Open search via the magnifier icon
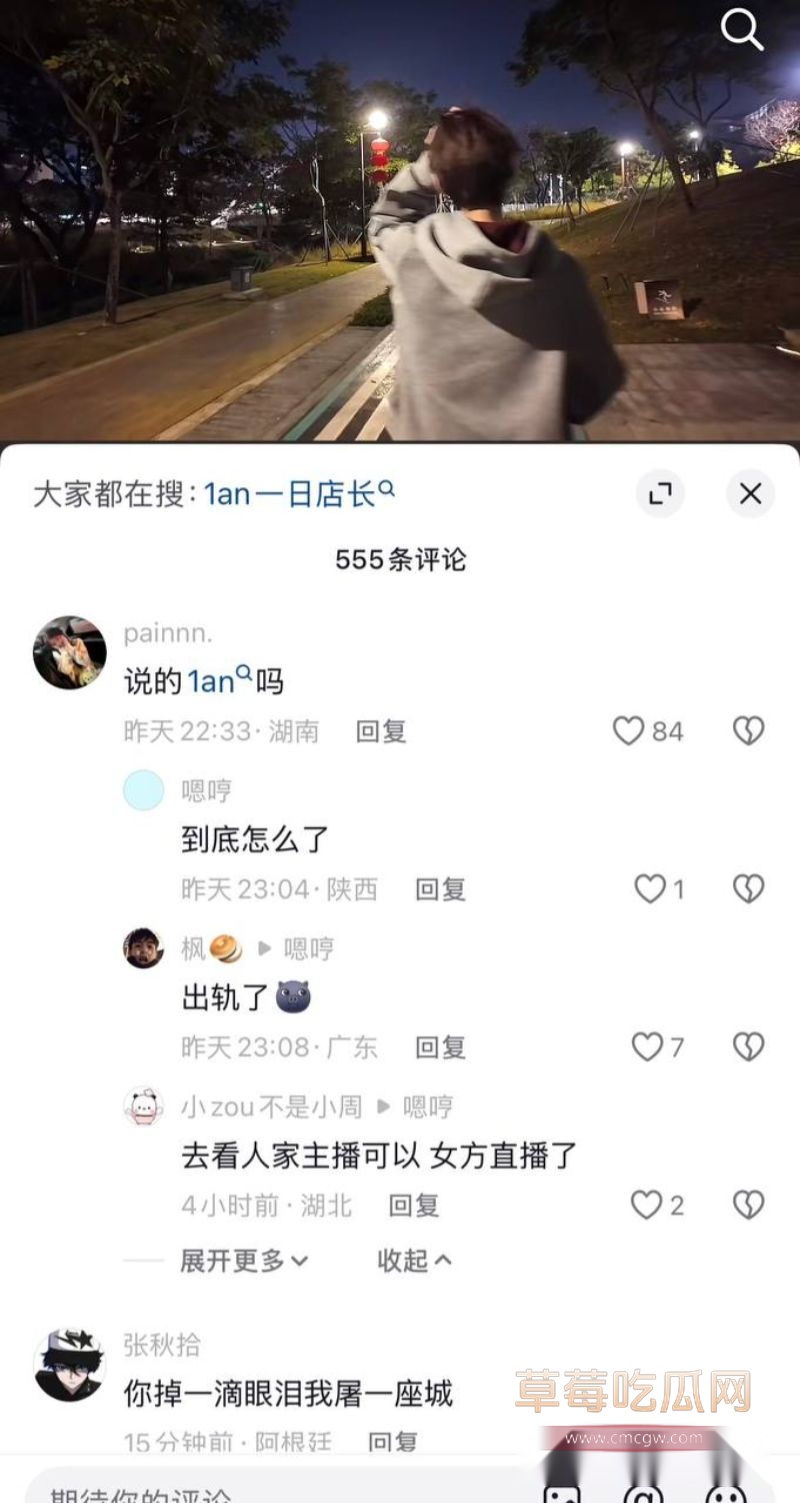 (x=742, y=30)
